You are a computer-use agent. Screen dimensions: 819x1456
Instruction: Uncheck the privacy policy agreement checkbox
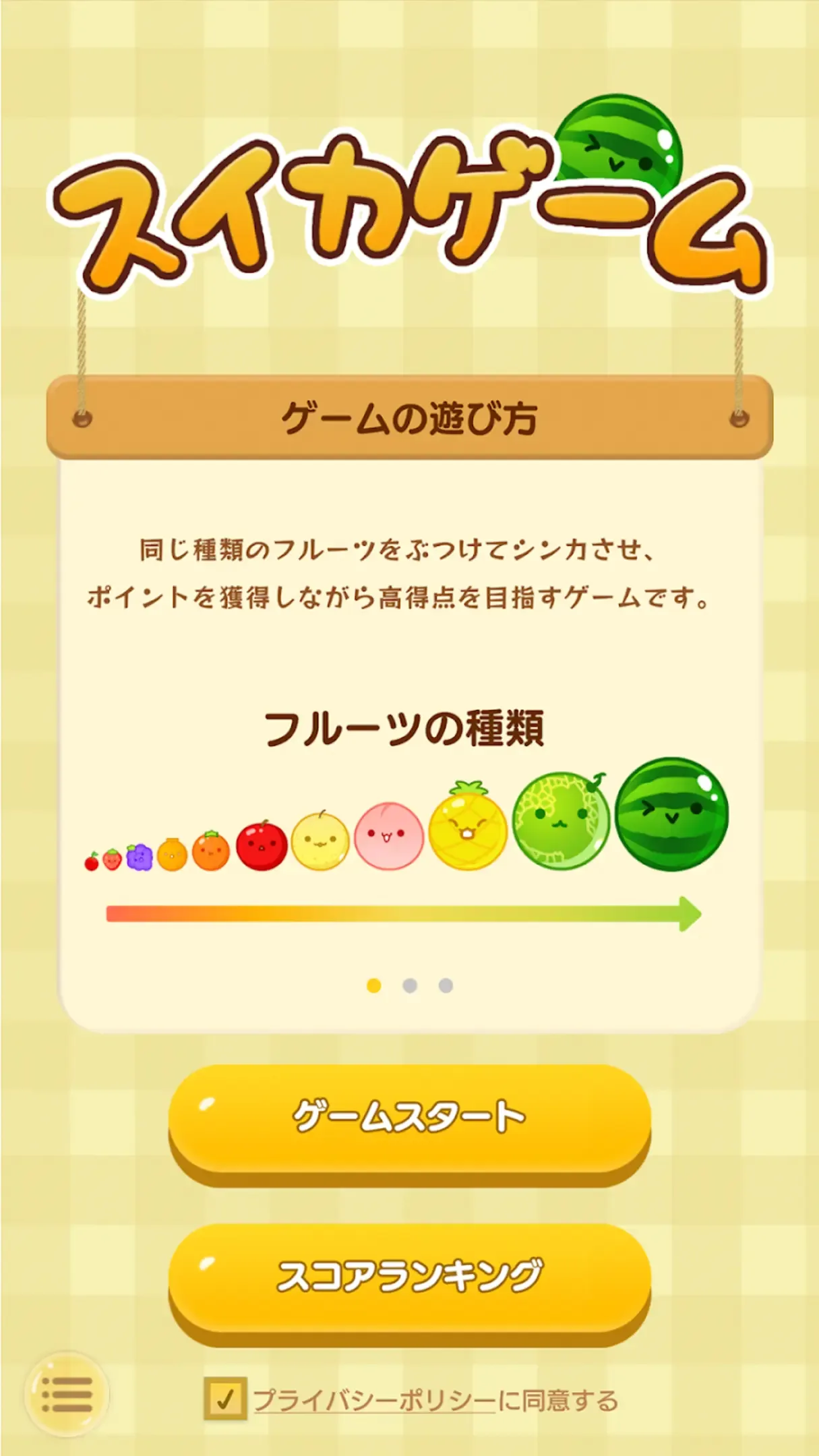pyautogui.click(x=225, y=1400)
